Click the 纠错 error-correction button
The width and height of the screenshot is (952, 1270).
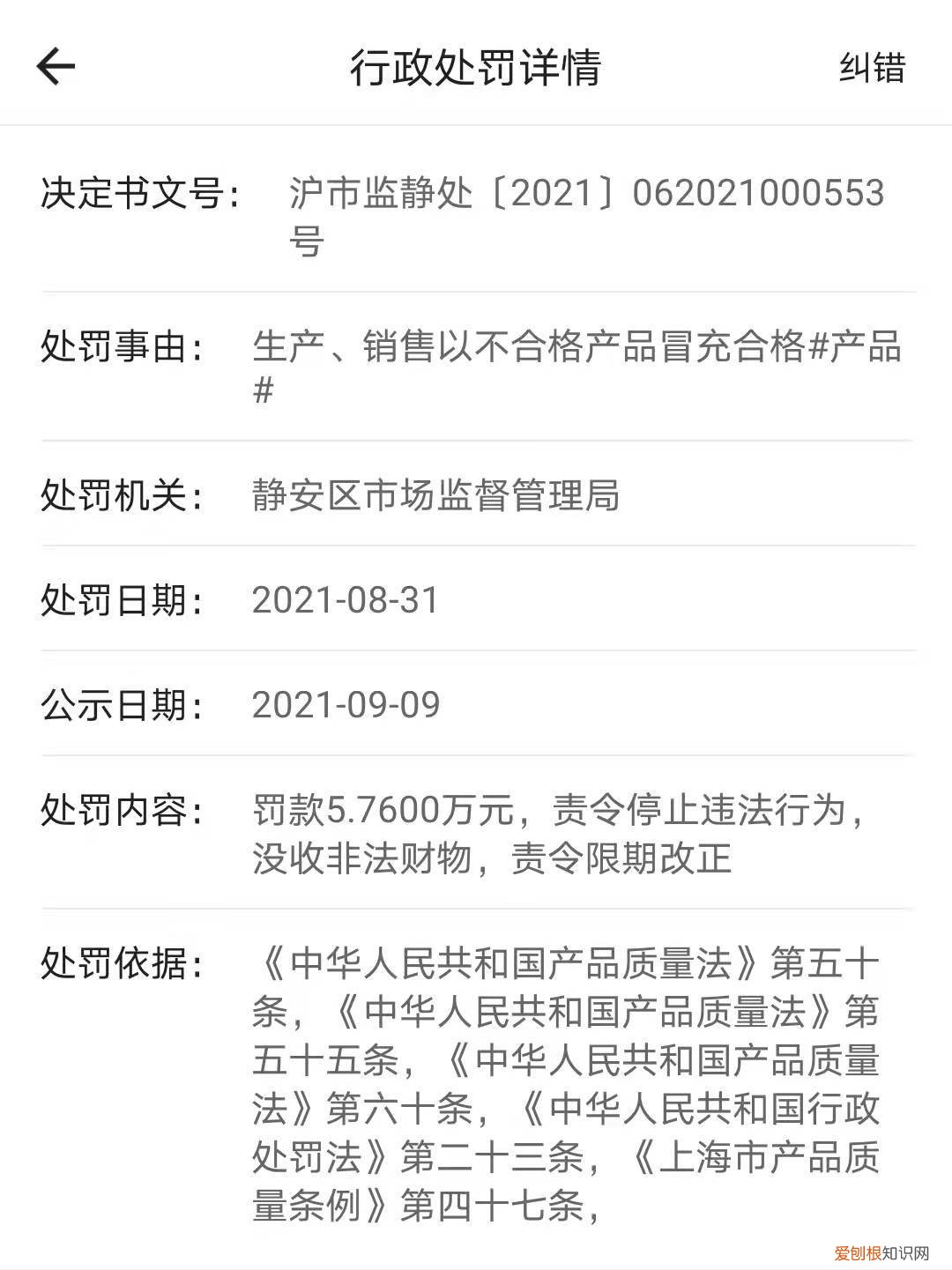873,69
